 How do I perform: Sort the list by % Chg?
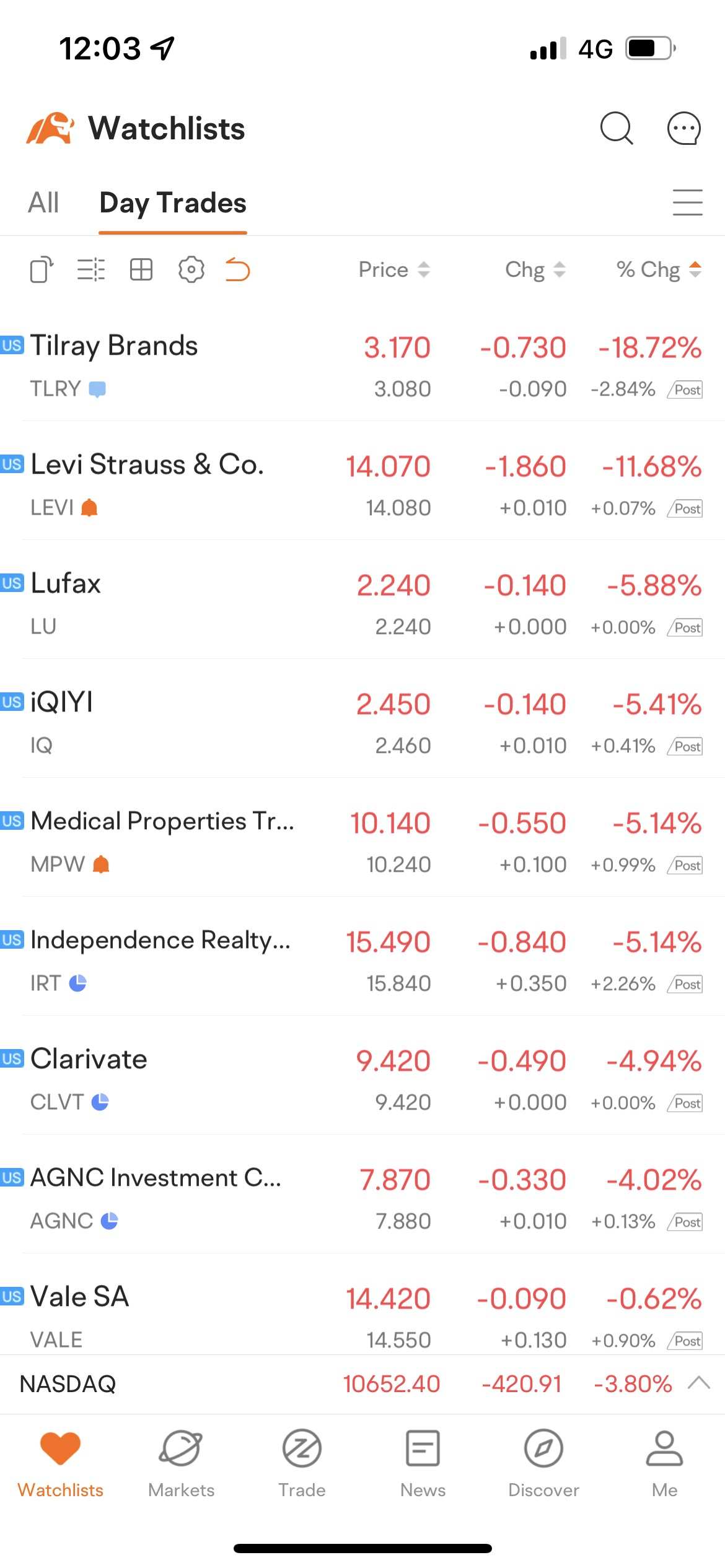pyautogui.click(x=659, y=269)
